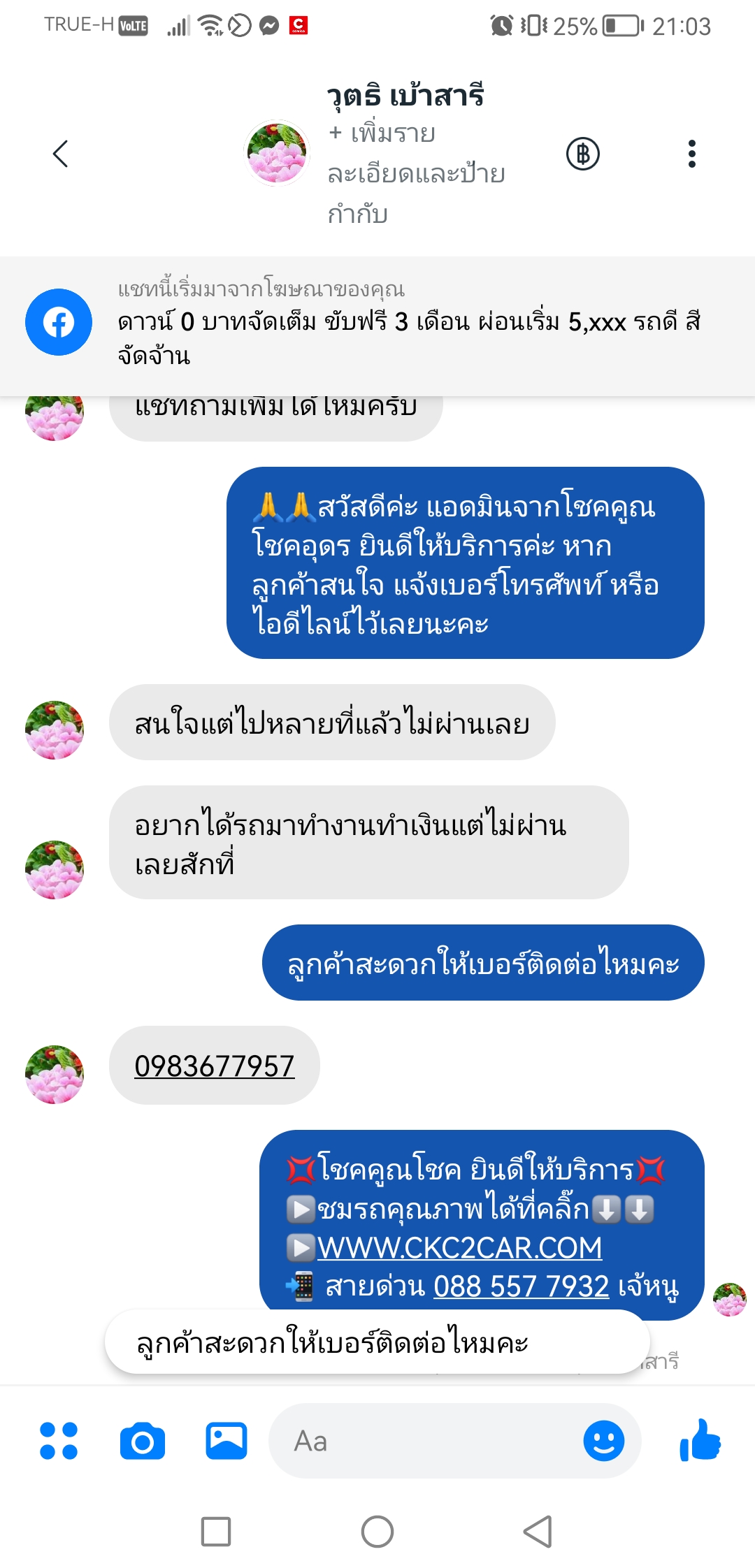
Task: Select the suggested reply about contact number
Action: 377,1342
